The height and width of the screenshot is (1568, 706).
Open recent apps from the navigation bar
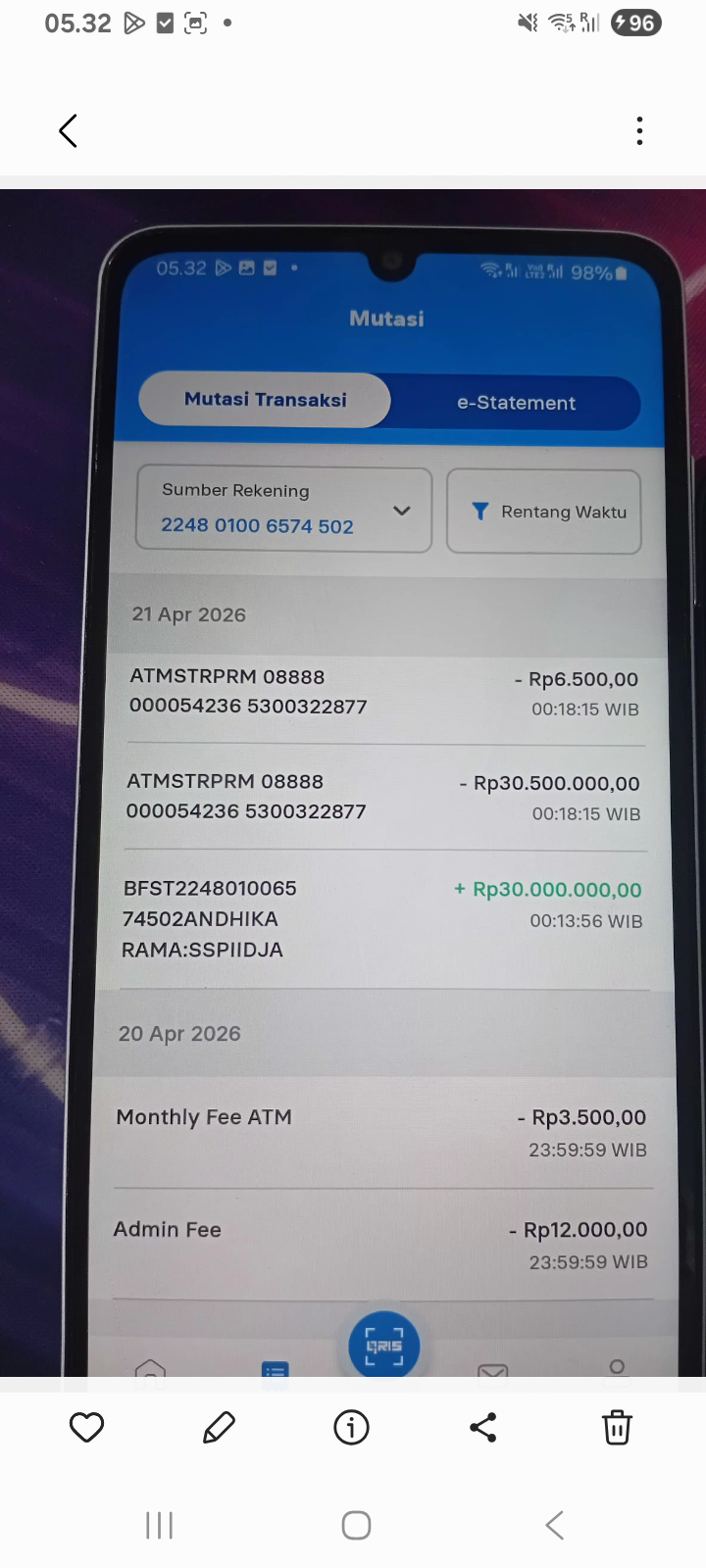coord(159,1525)
